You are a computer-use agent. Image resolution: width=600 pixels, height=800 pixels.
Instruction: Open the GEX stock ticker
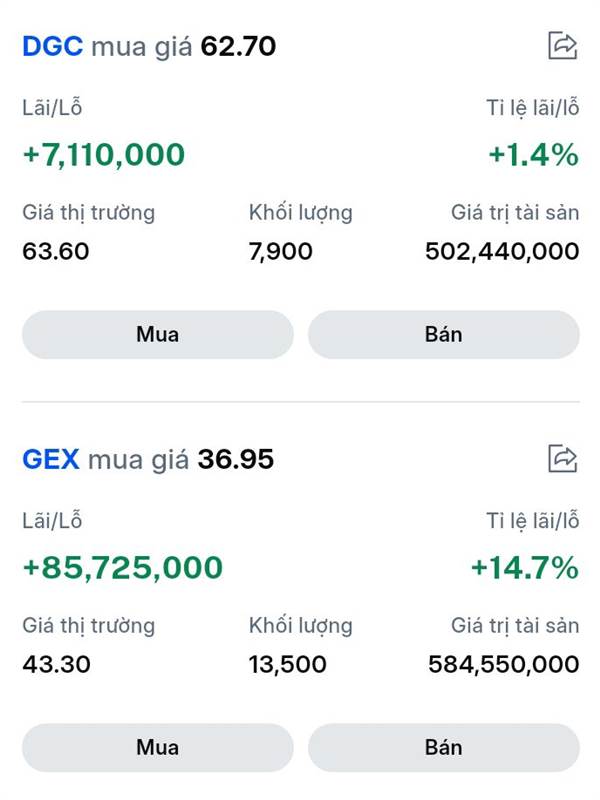pyautogui.click(x=52, y=459)
